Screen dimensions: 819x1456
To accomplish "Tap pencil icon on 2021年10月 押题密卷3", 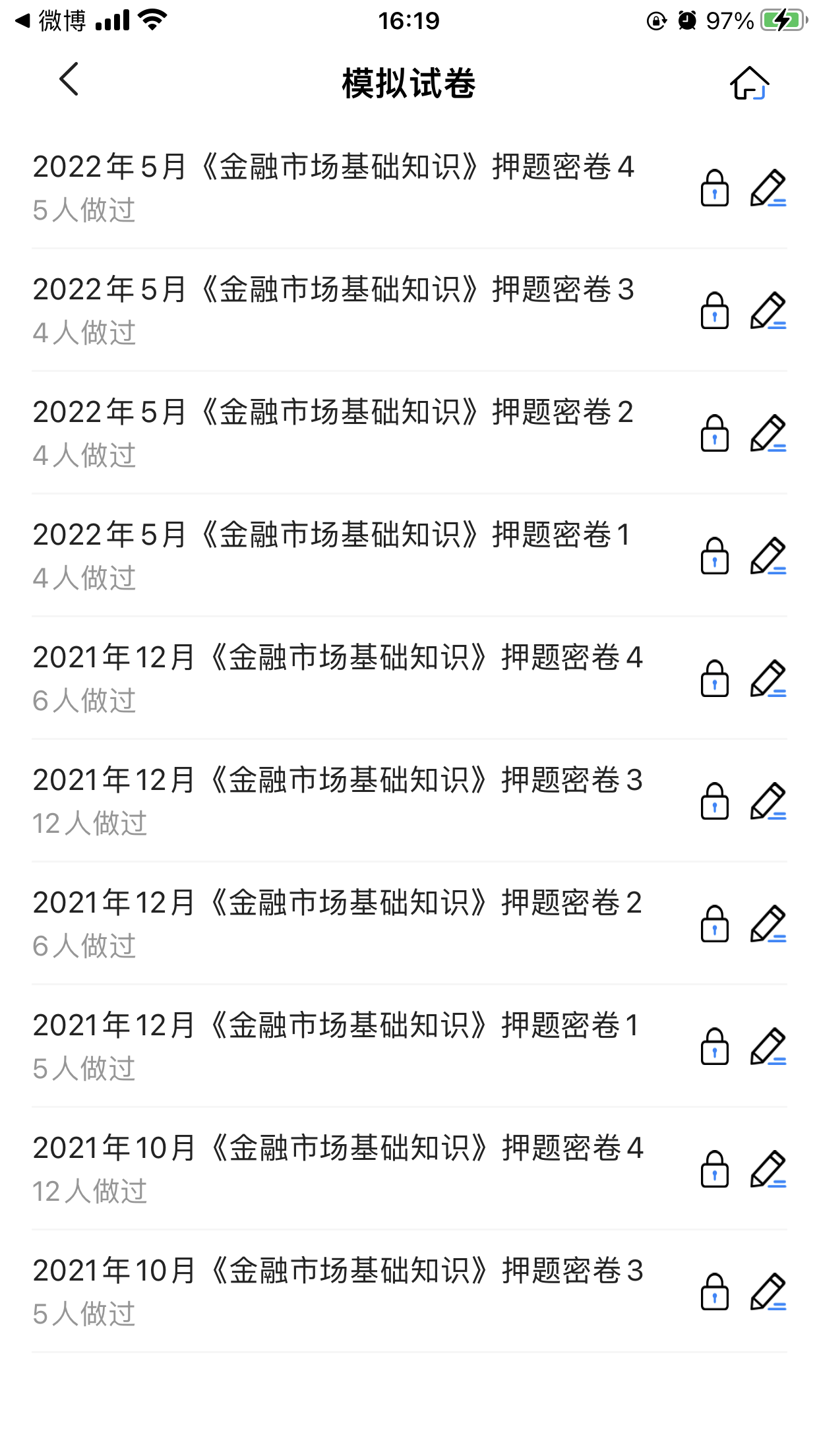I will [768, 1292].
